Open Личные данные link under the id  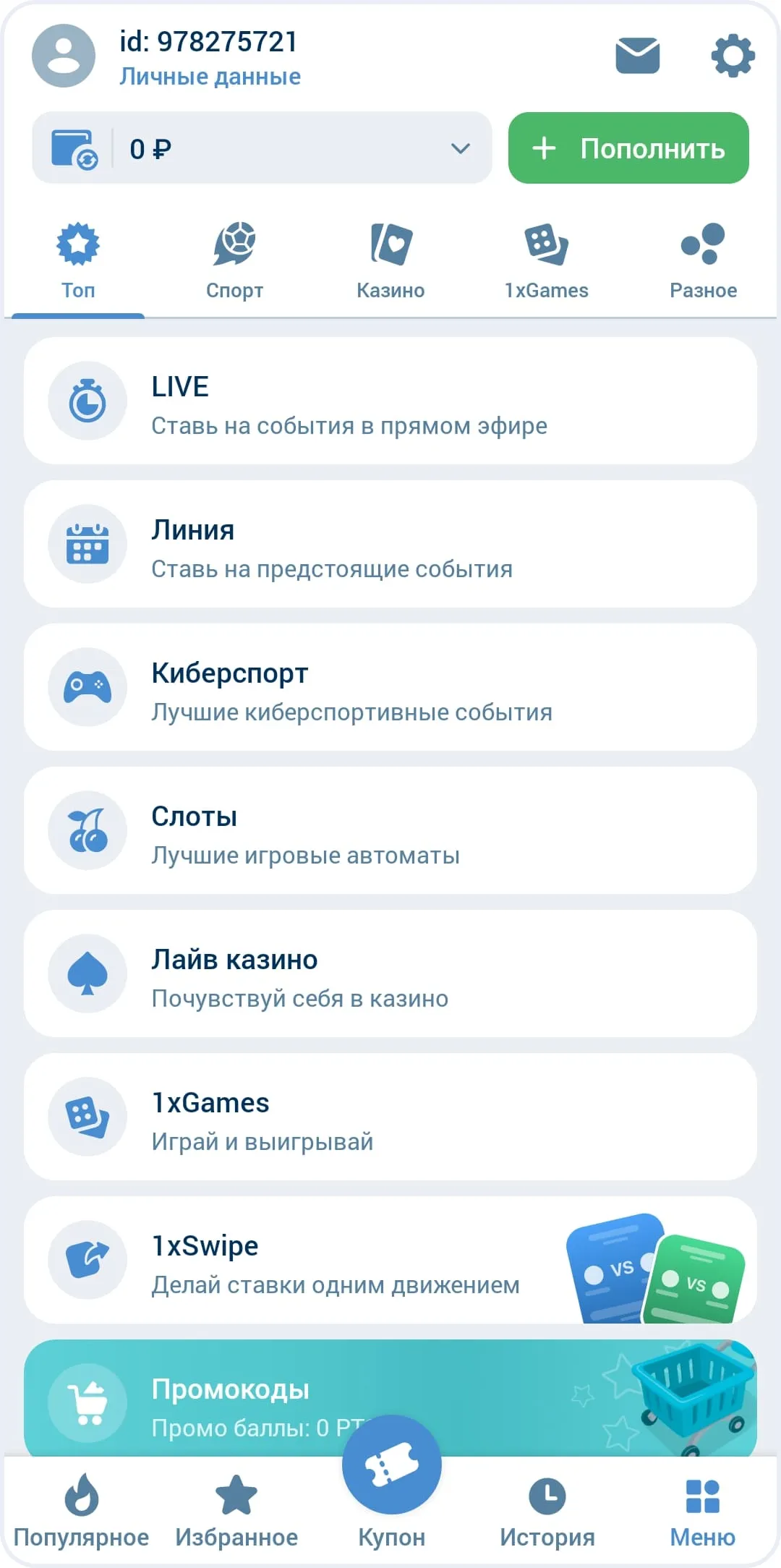coord(208,76)
